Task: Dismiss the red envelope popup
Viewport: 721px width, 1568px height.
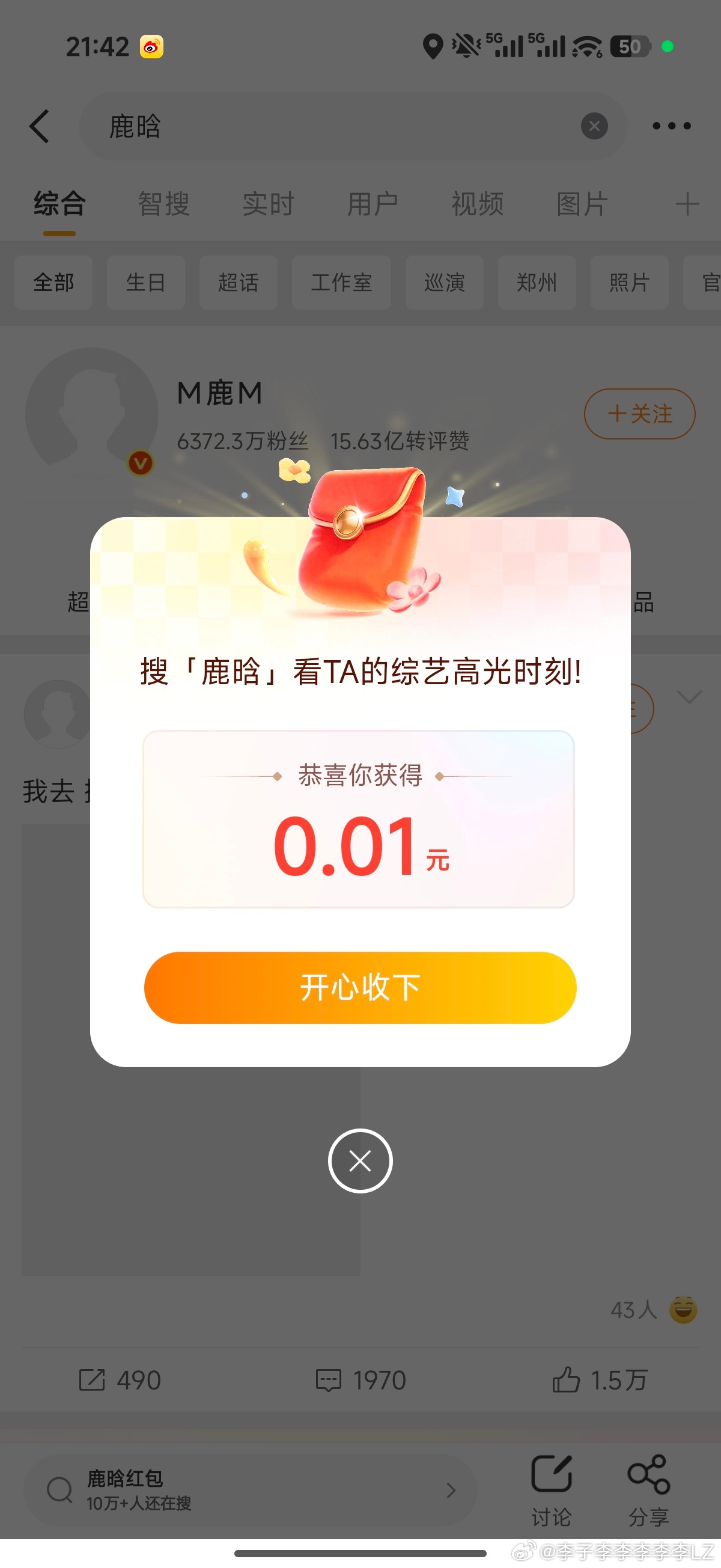Action: click(360, 1161)
